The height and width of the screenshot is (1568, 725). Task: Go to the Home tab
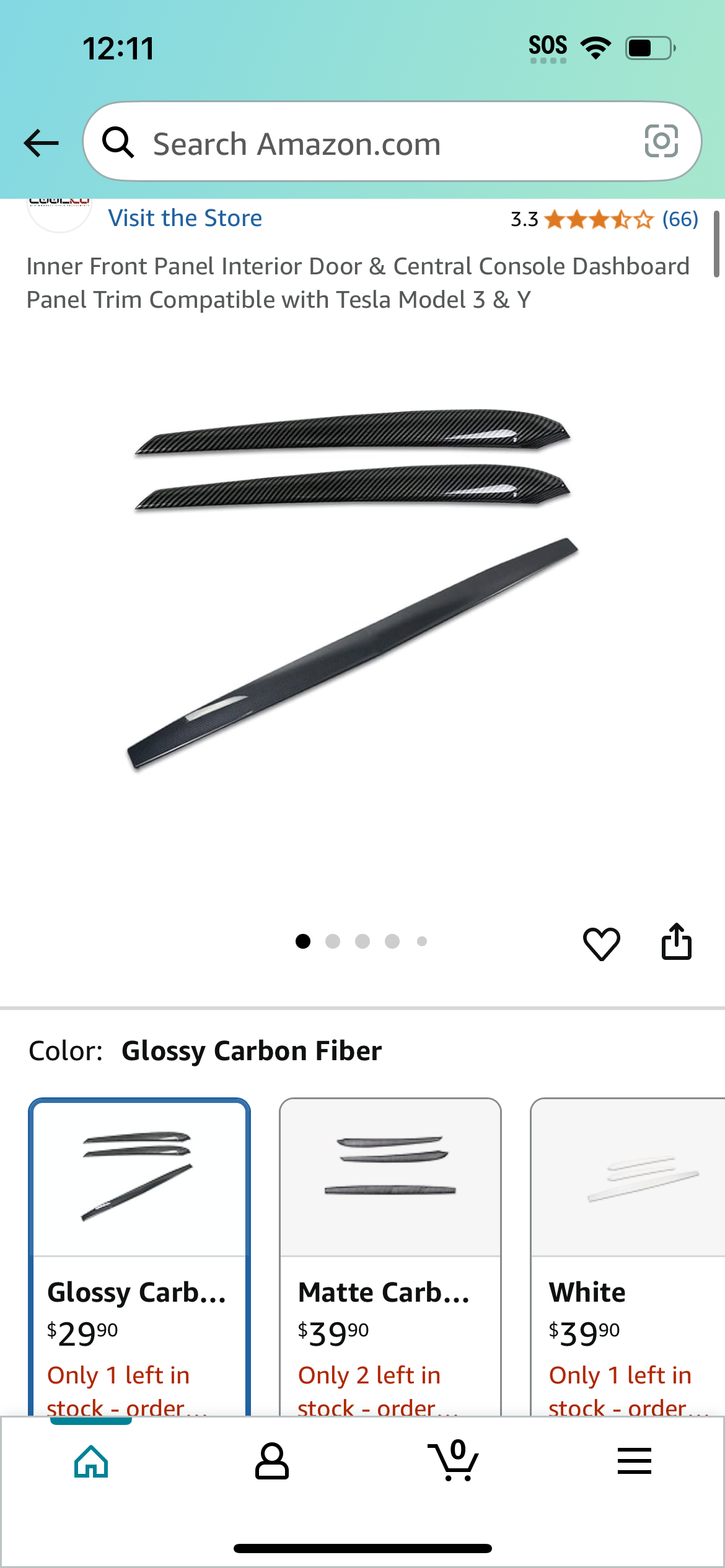coord(91,1461)
